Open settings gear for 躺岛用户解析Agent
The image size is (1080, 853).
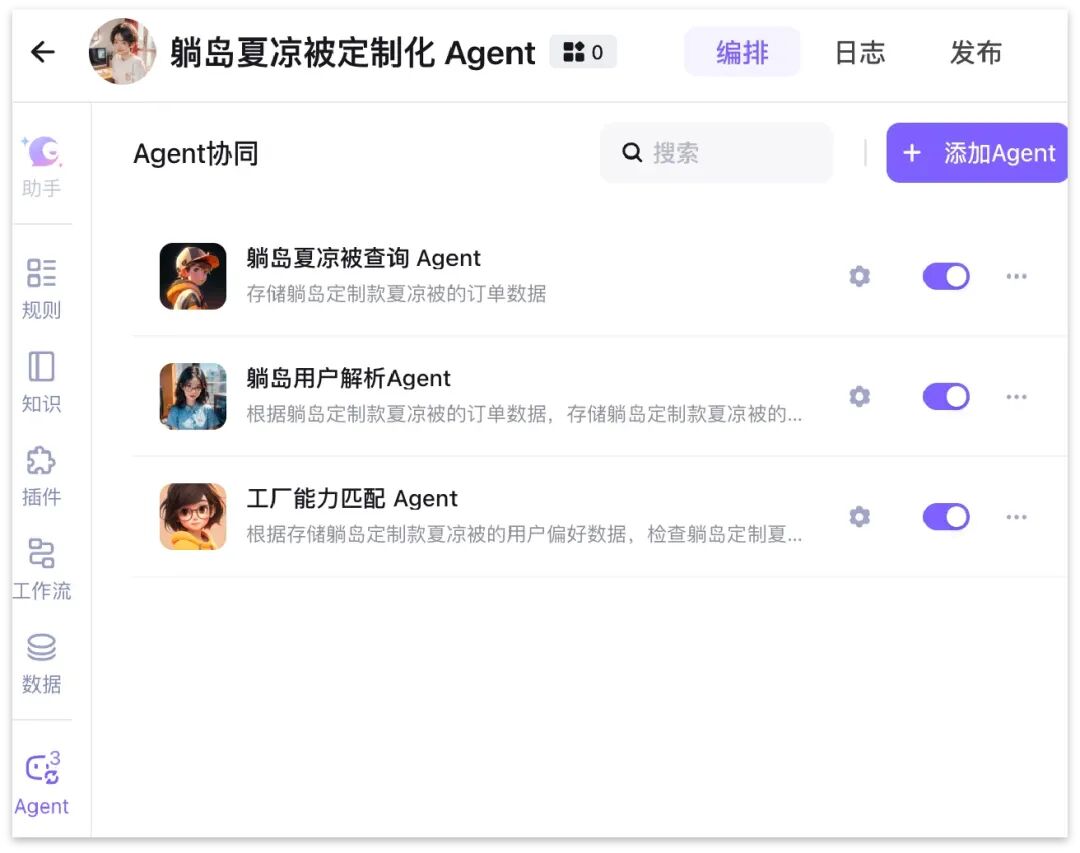(859, 397)
